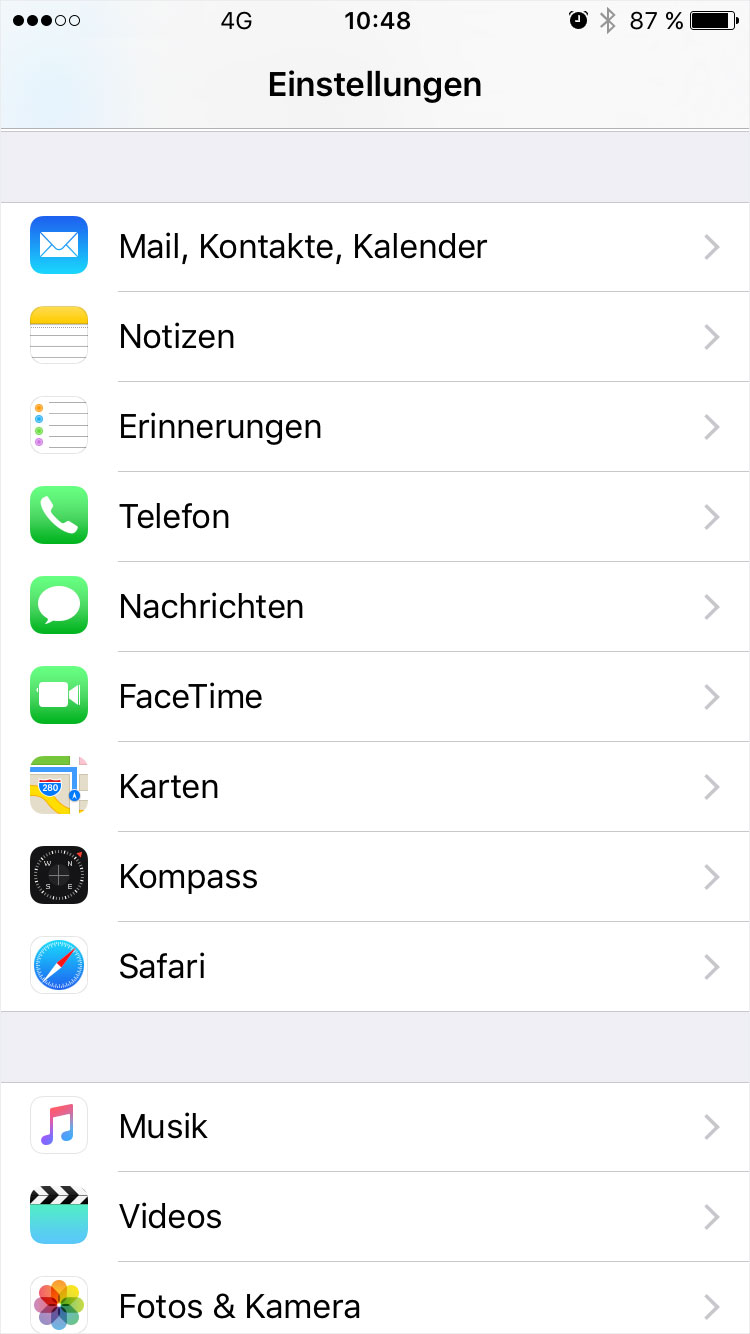Tap the Karten settings entry
750x1334 pixels.
[x=375, y=787]
